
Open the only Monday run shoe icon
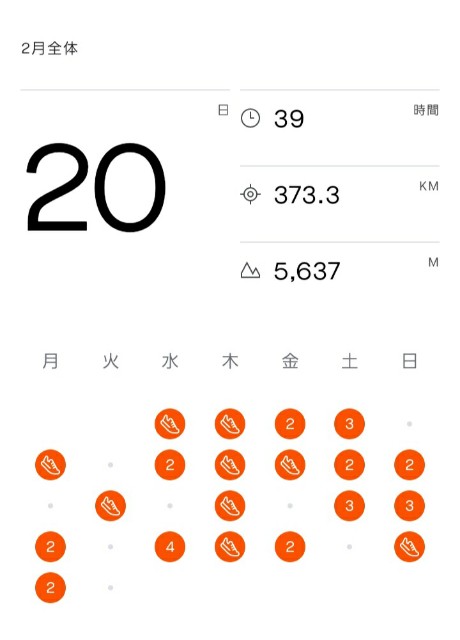point(50,465)
